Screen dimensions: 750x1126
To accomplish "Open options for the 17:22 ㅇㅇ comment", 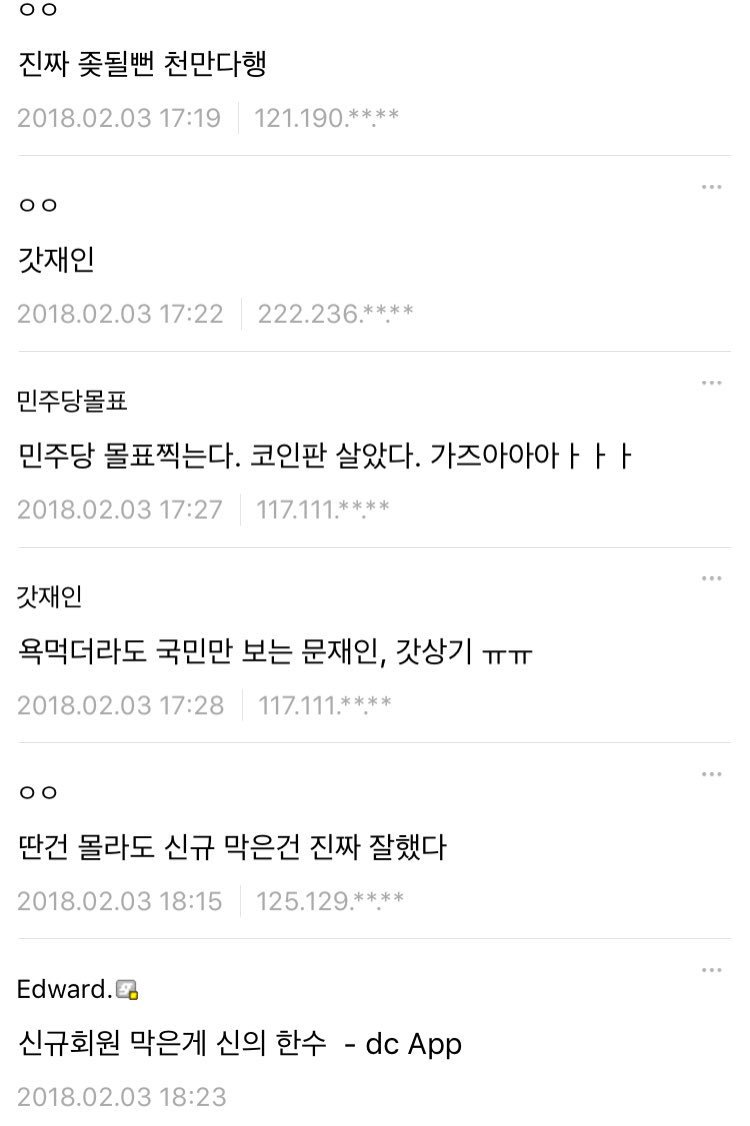I will tap(711, 186).
